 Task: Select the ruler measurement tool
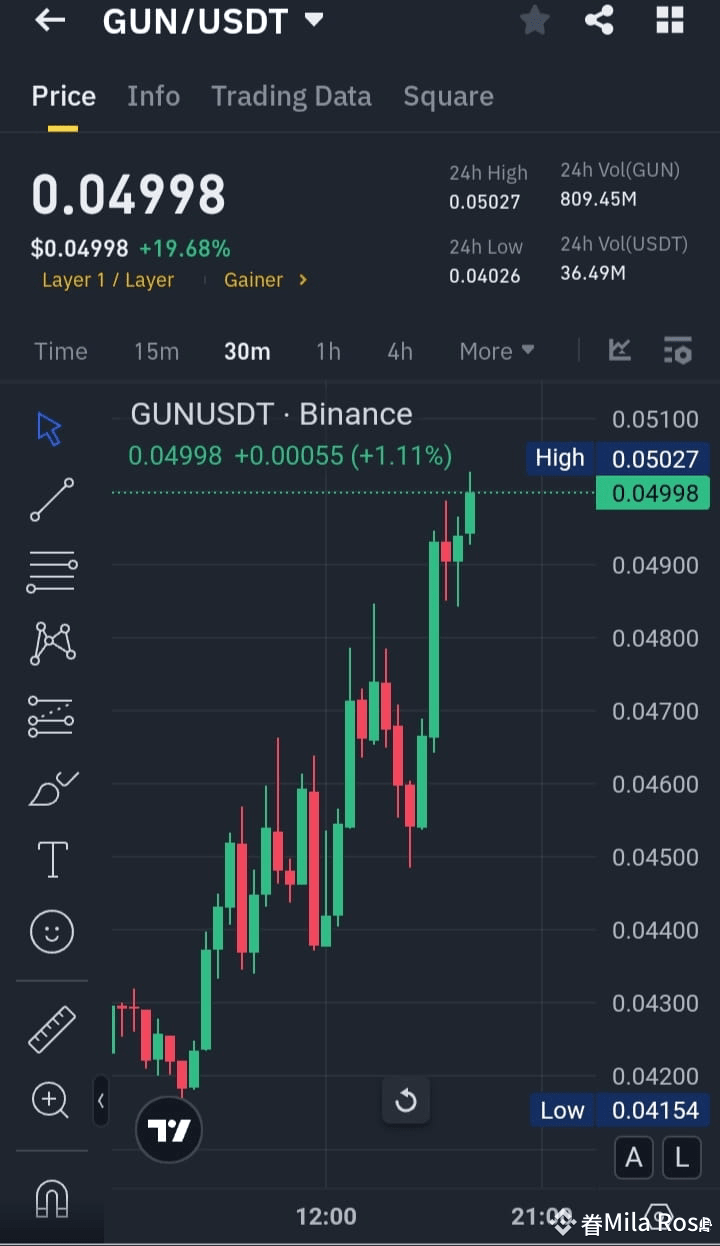[x=51, y=1028]
